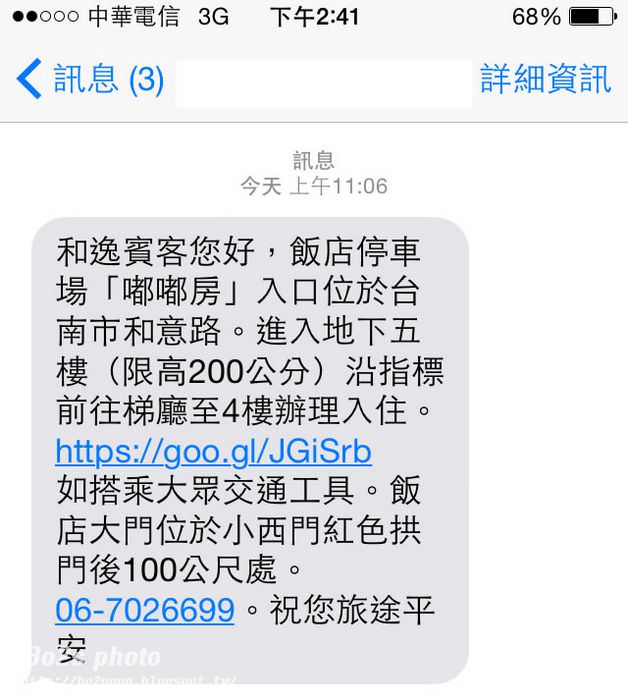Go back to the 訊息 messages list
This screenshot has width=628, height=700.
point(88,79)
